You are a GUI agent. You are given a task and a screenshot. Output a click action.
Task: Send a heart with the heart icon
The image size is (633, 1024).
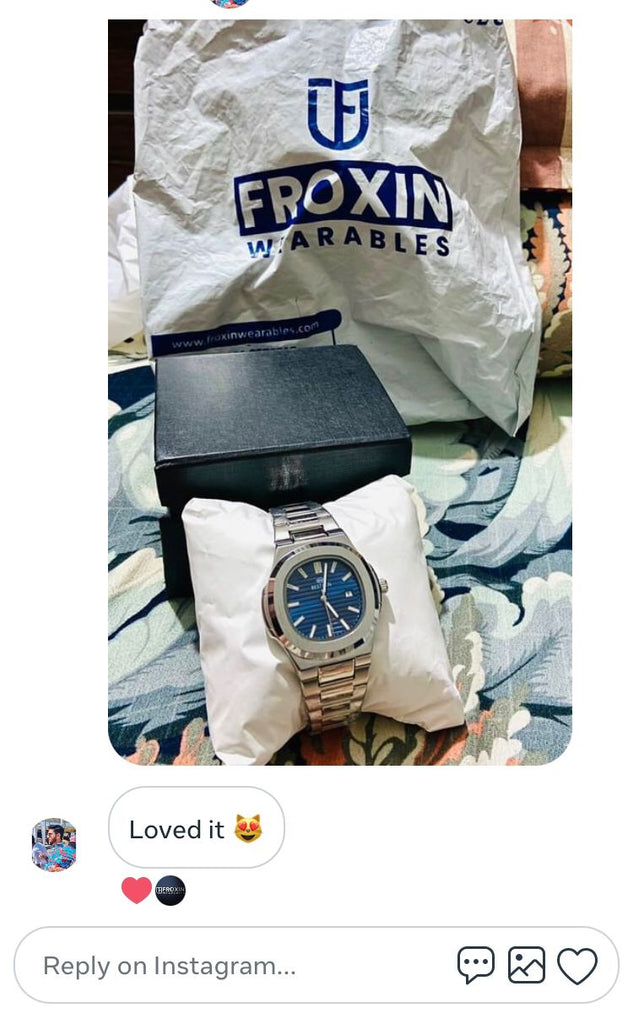pyautogui.click(x=577, y=966)
